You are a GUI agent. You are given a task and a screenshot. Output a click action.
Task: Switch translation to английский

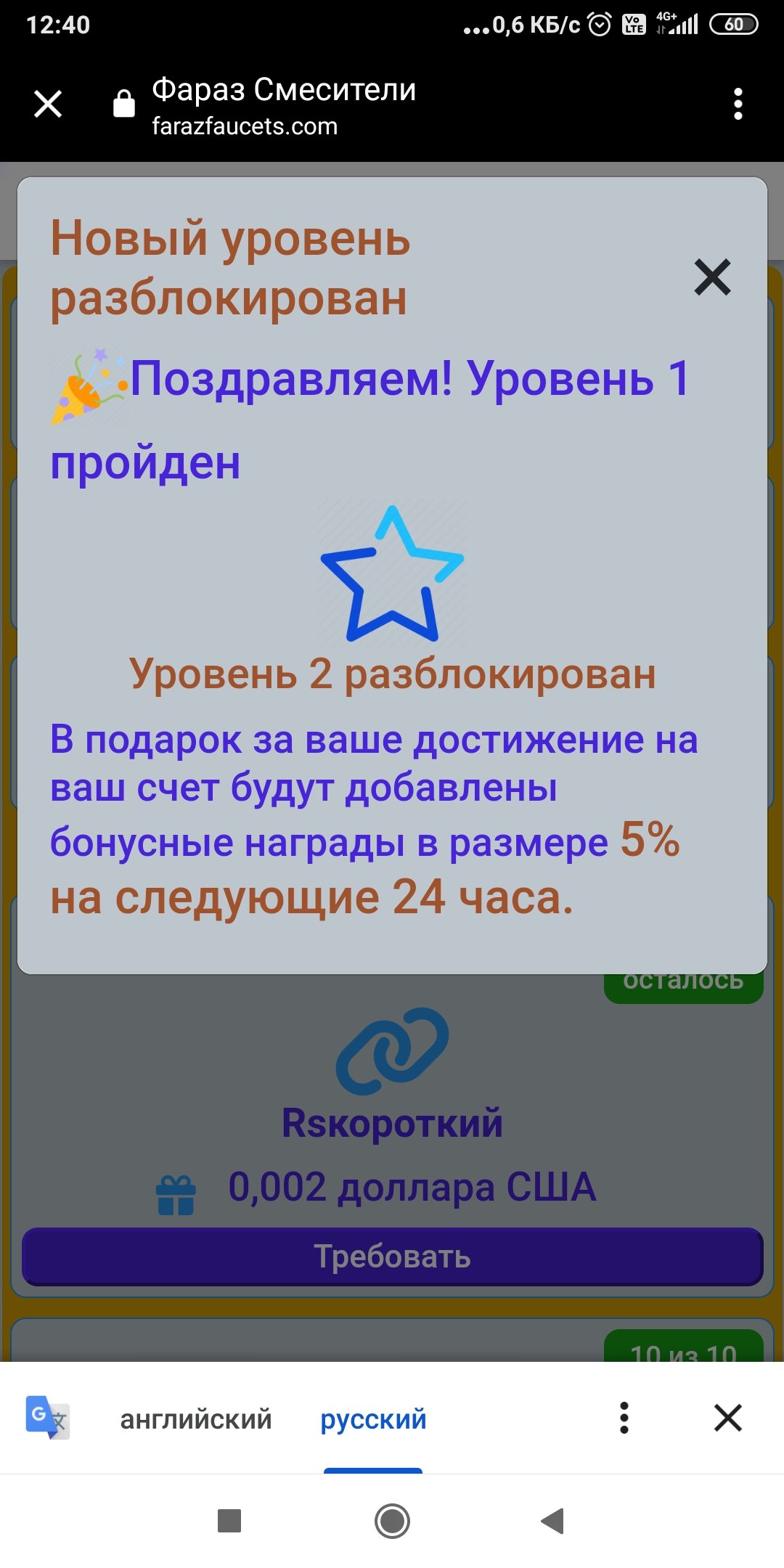click(195, 1418)
